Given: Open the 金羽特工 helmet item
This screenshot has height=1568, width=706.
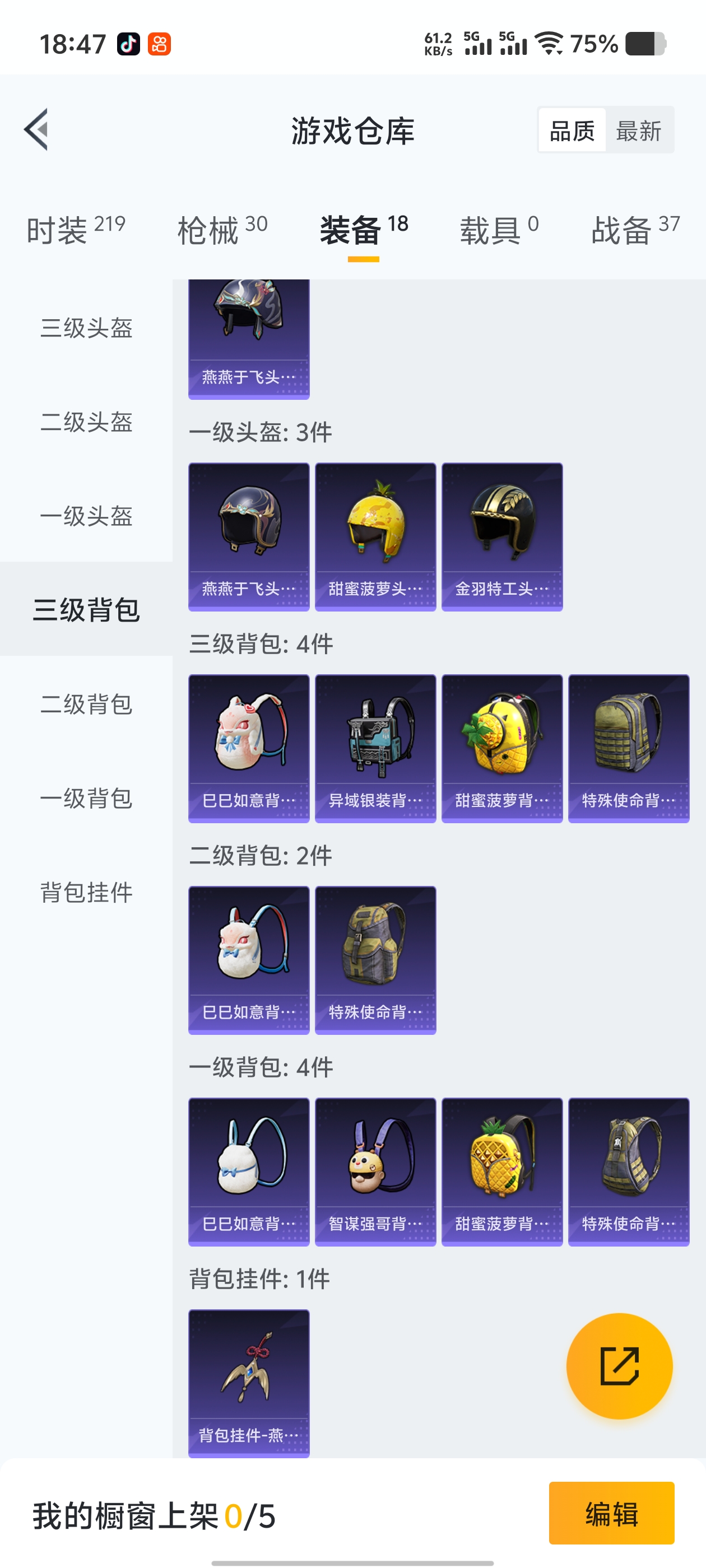Looking at the screenshot, I should 502,536.
